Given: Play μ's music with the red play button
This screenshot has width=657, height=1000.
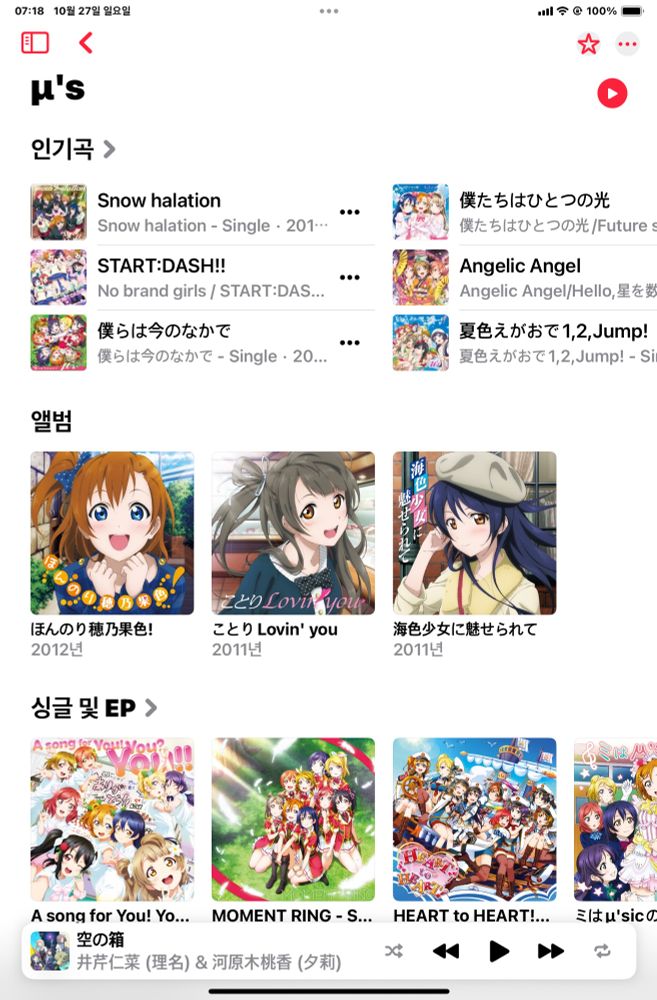Looking at the screenshot, I should (x=612, y=94).
